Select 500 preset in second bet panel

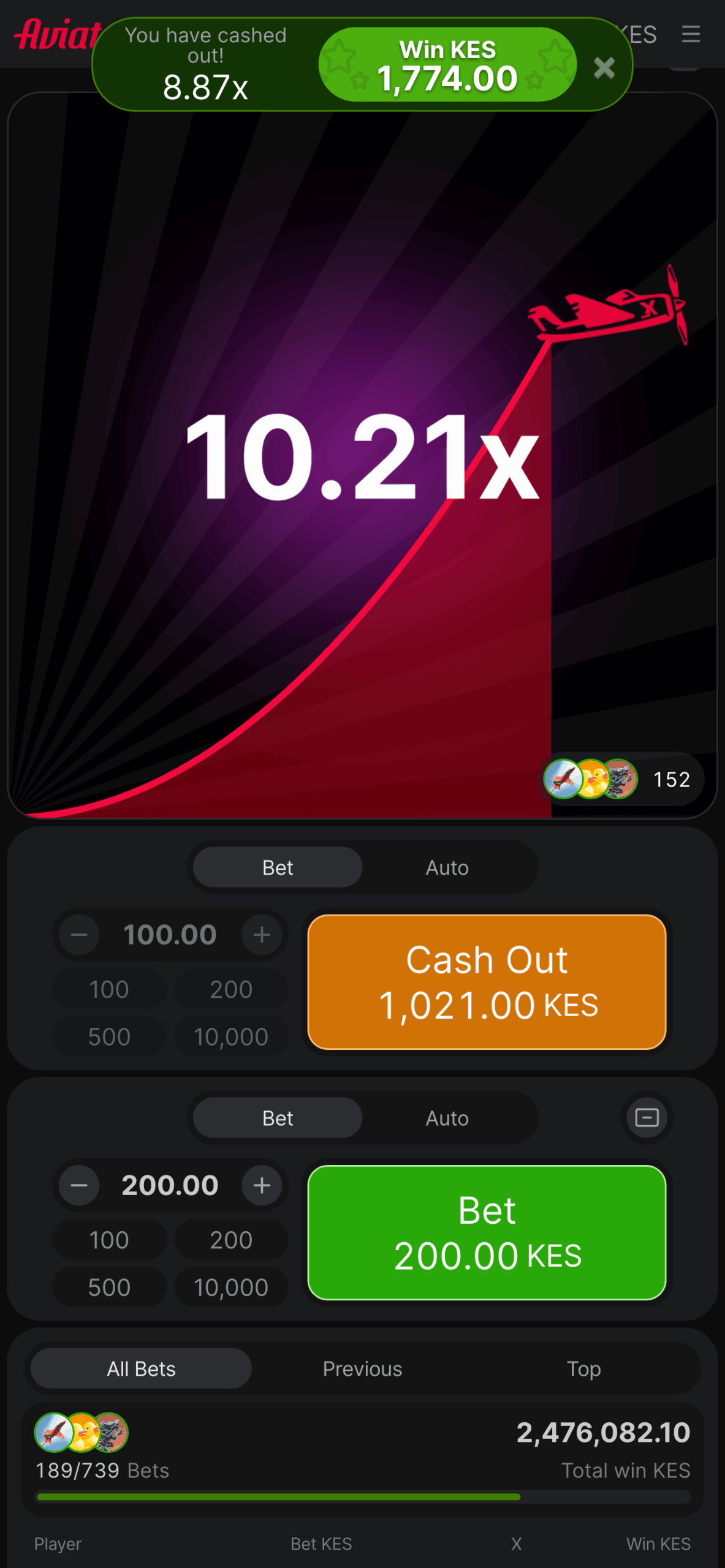tap(109, 1287)
